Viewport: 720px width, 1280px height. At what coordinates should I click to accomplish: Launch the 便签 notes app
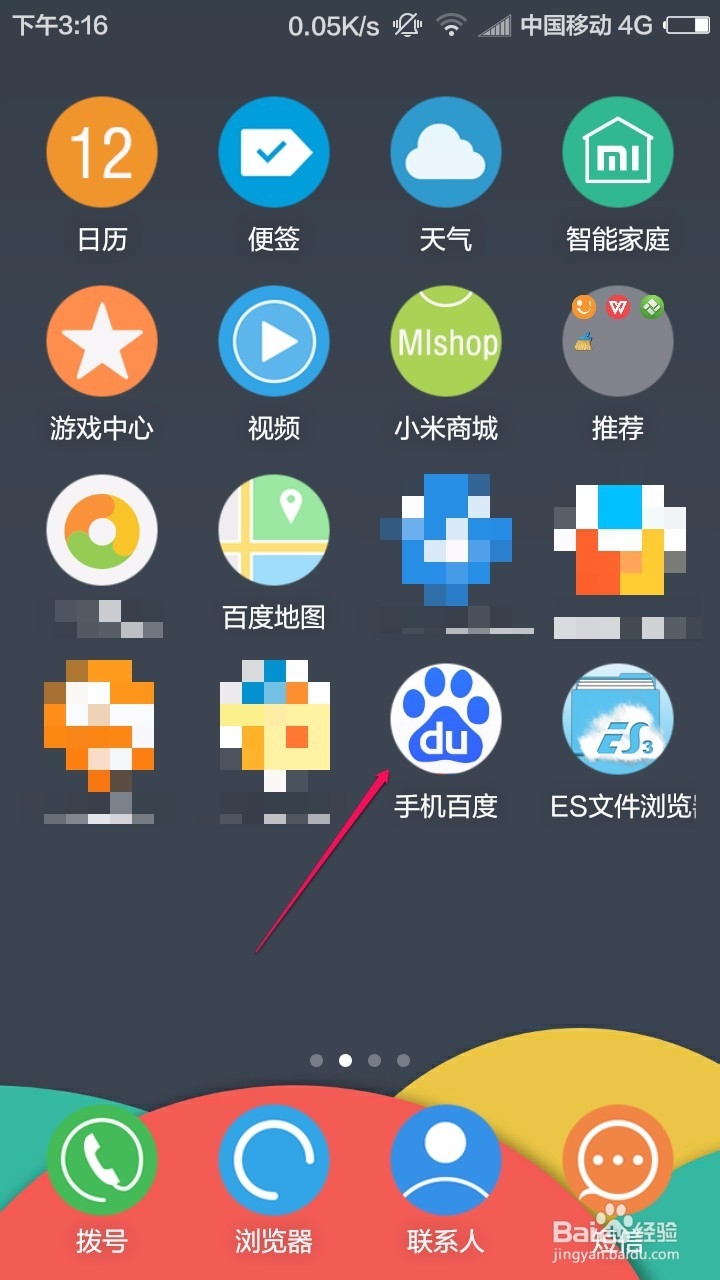click(x=273, y=150)
